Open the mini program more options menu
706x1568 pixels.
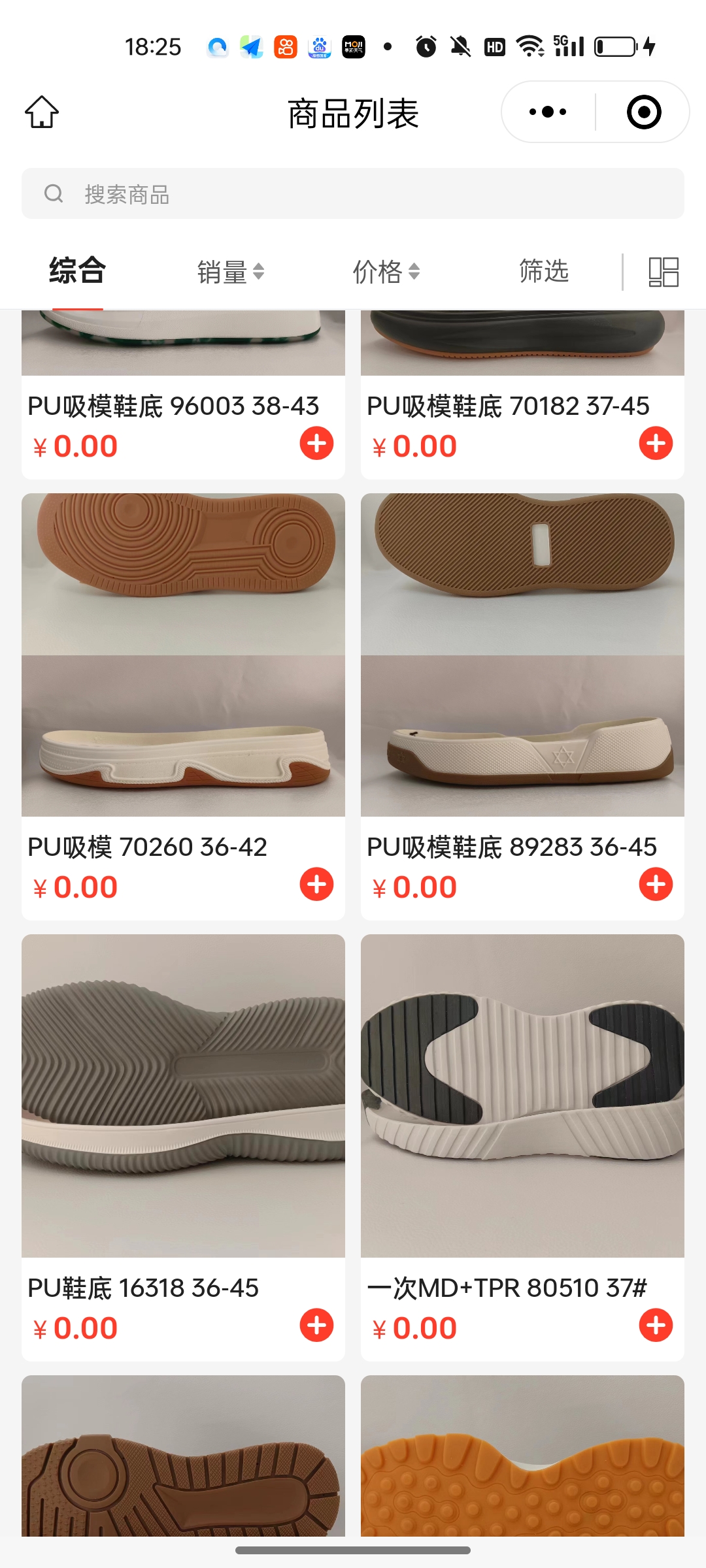(548, 112)
